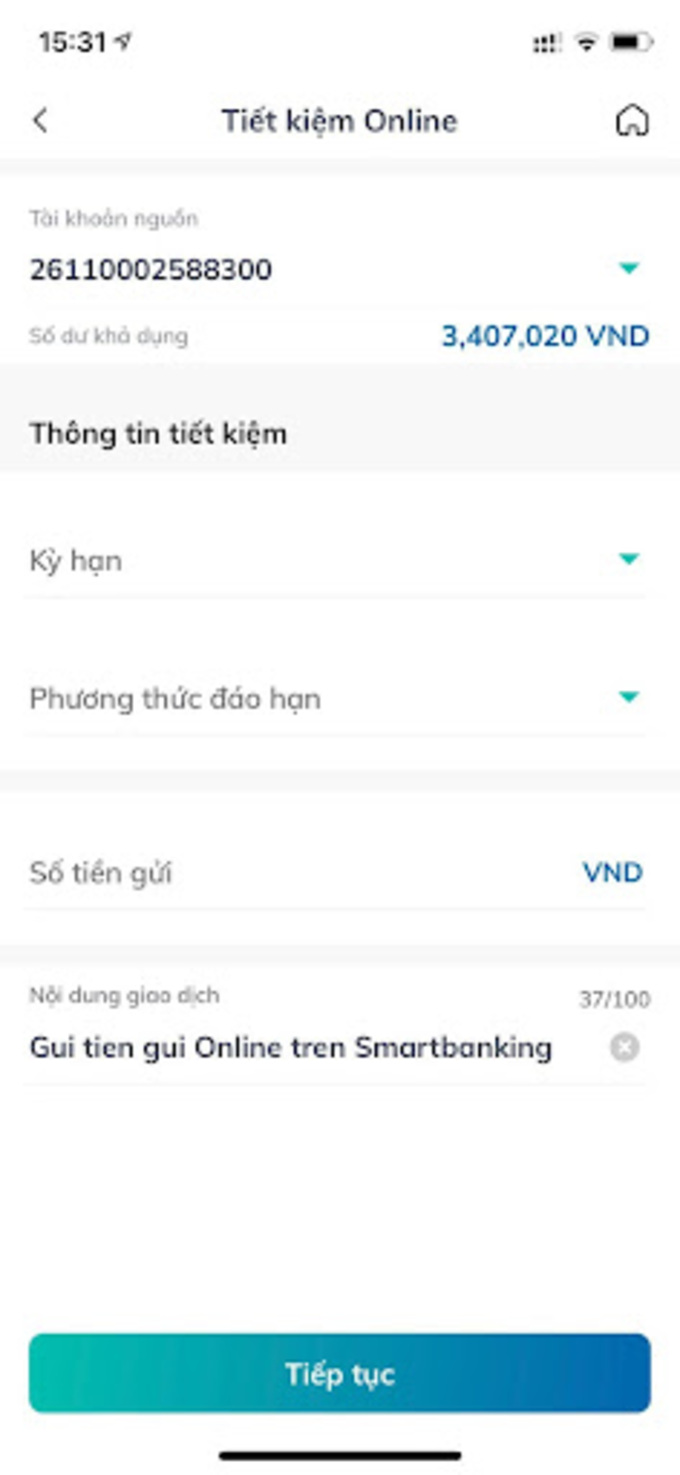The image size is (680, 1475).
Task: Go back using the top-left arrow
Action: click(40, 121)
